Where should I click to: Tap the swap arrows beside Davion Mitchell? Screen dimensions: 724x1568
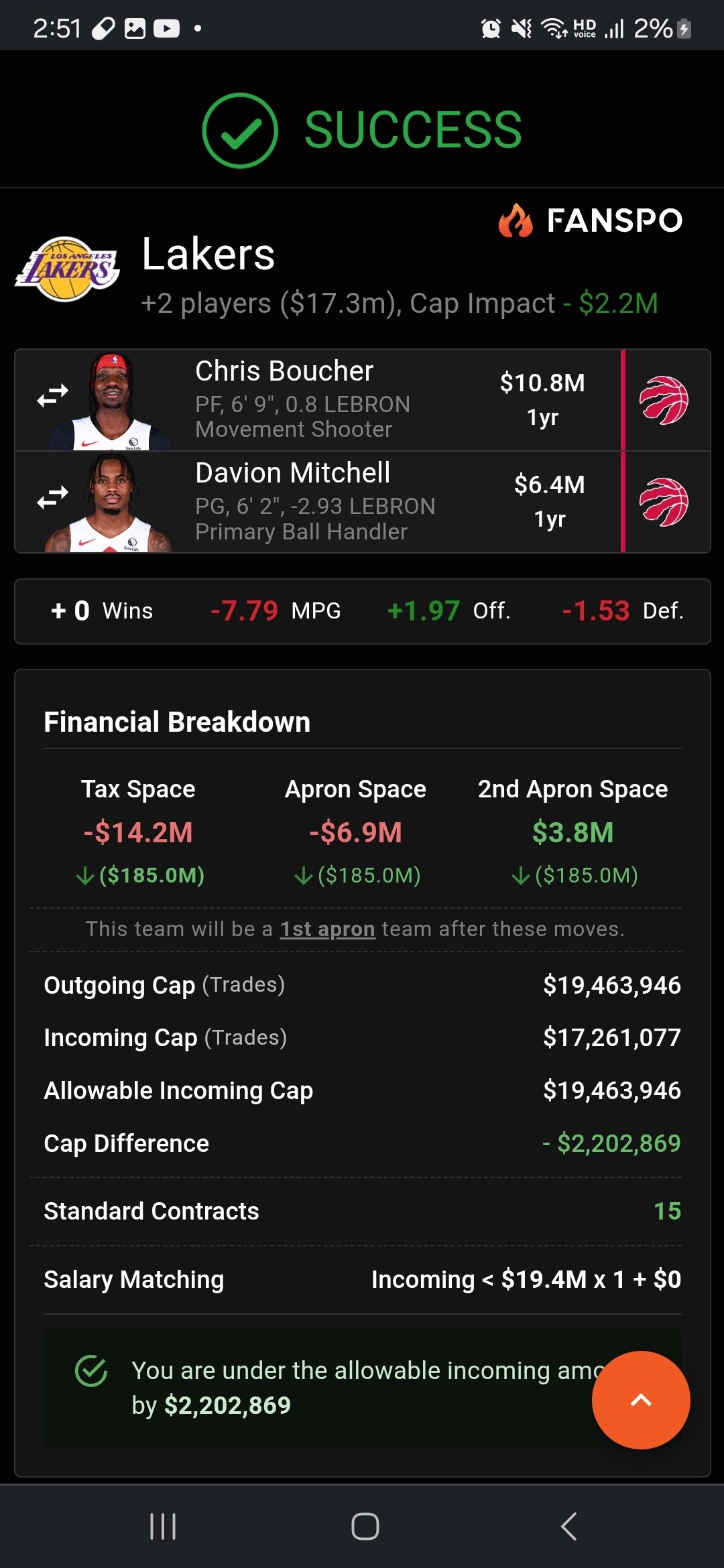tap(53, 498)
